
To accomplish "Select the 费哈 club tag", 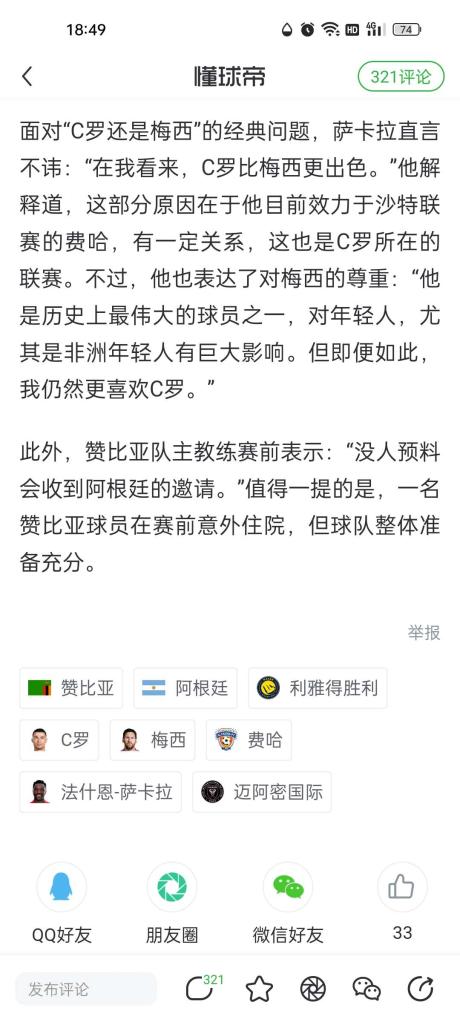I will (x=249, y=740).
